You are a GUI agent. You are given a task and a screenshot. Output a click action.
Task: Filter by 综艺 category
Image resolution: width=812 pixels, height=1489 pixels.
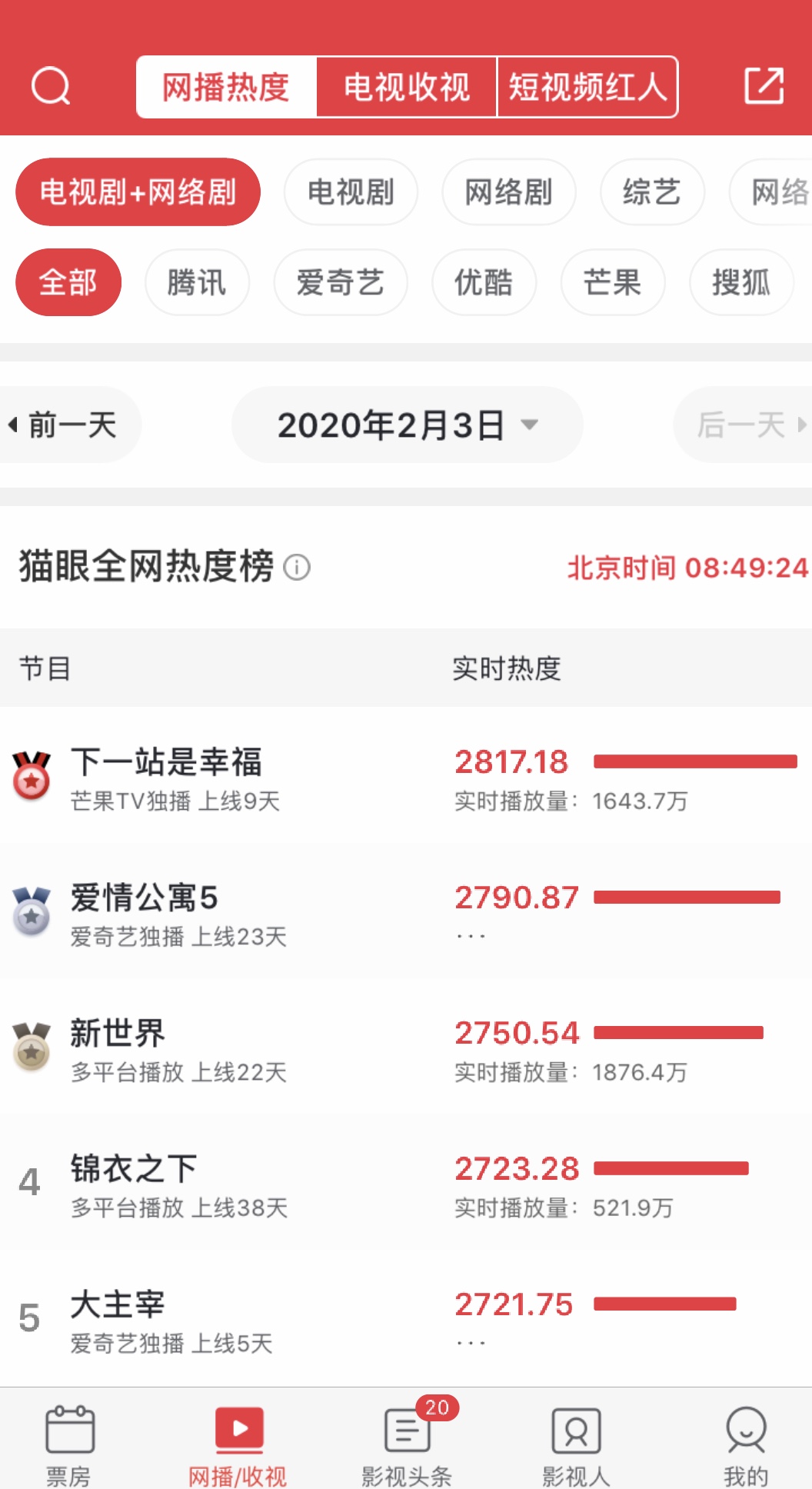[651, 192]
